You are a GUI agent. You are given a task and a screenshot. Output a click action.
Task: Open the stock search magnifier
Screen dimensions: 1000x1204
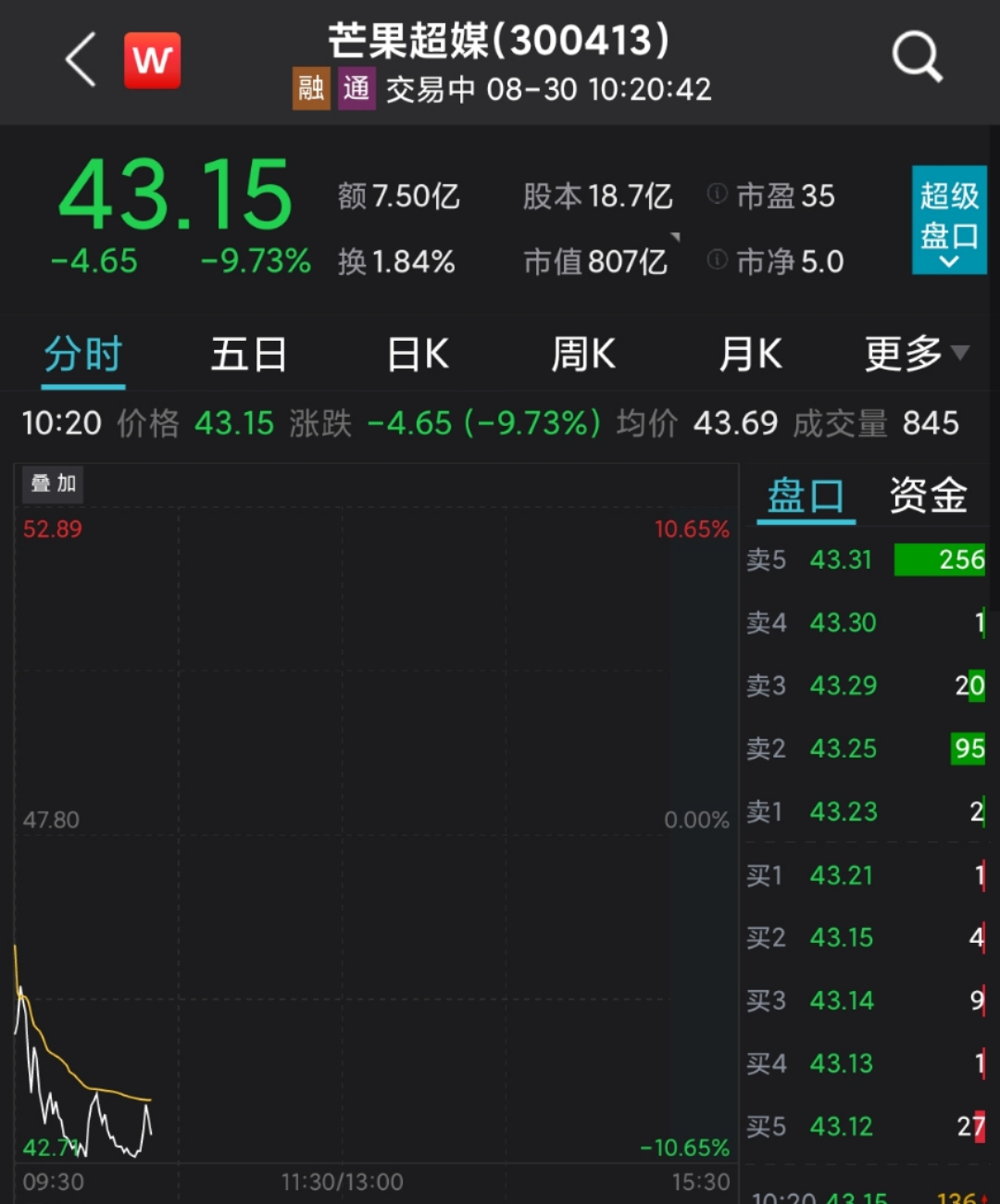pos(916,57)
